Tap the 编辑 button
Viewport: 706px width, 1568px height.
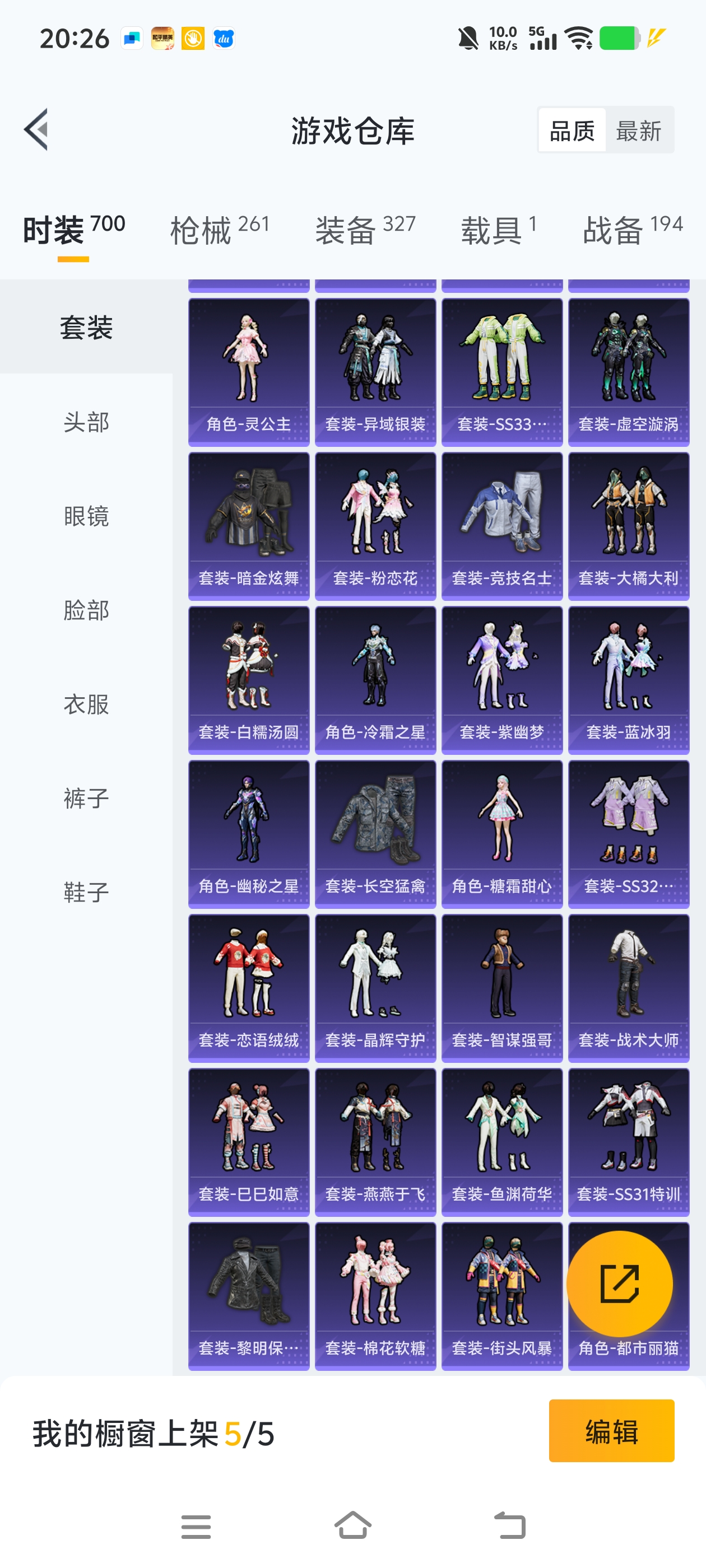point(611,1430)
